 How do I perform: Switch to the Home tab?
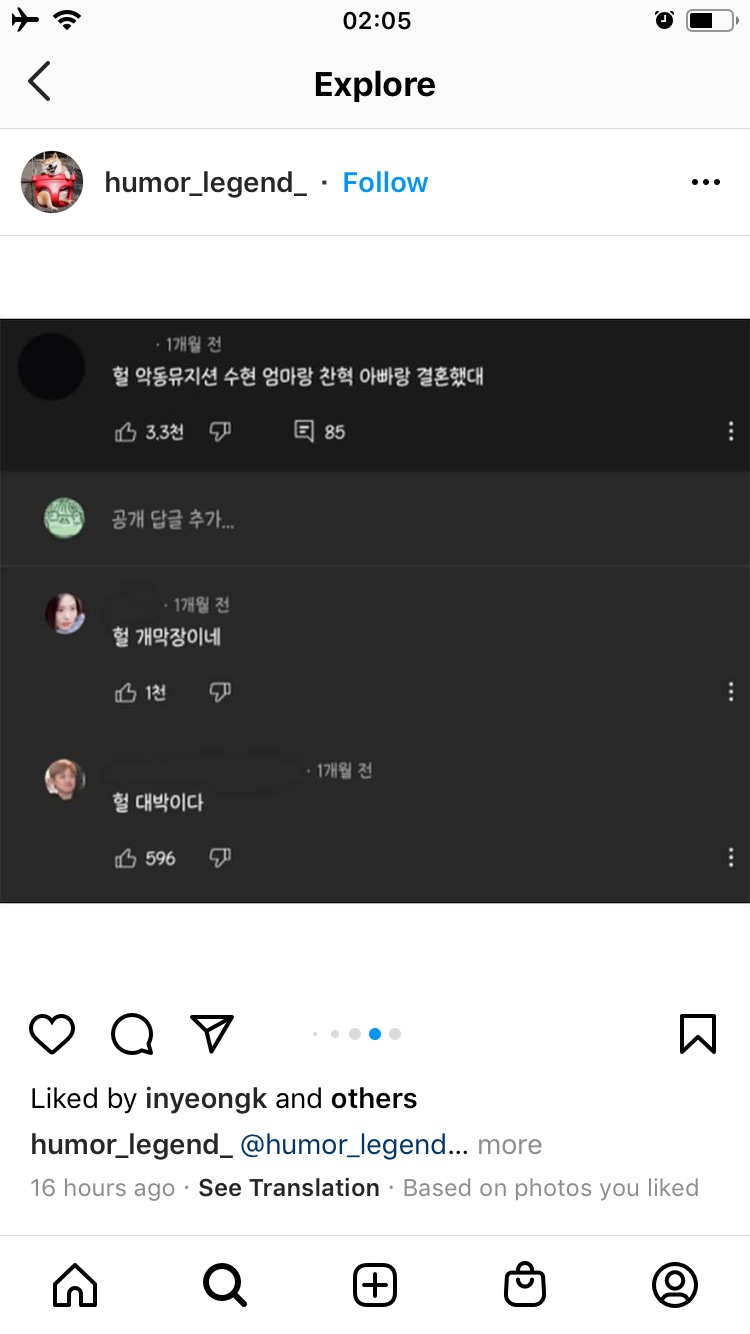click(76, 1285)
